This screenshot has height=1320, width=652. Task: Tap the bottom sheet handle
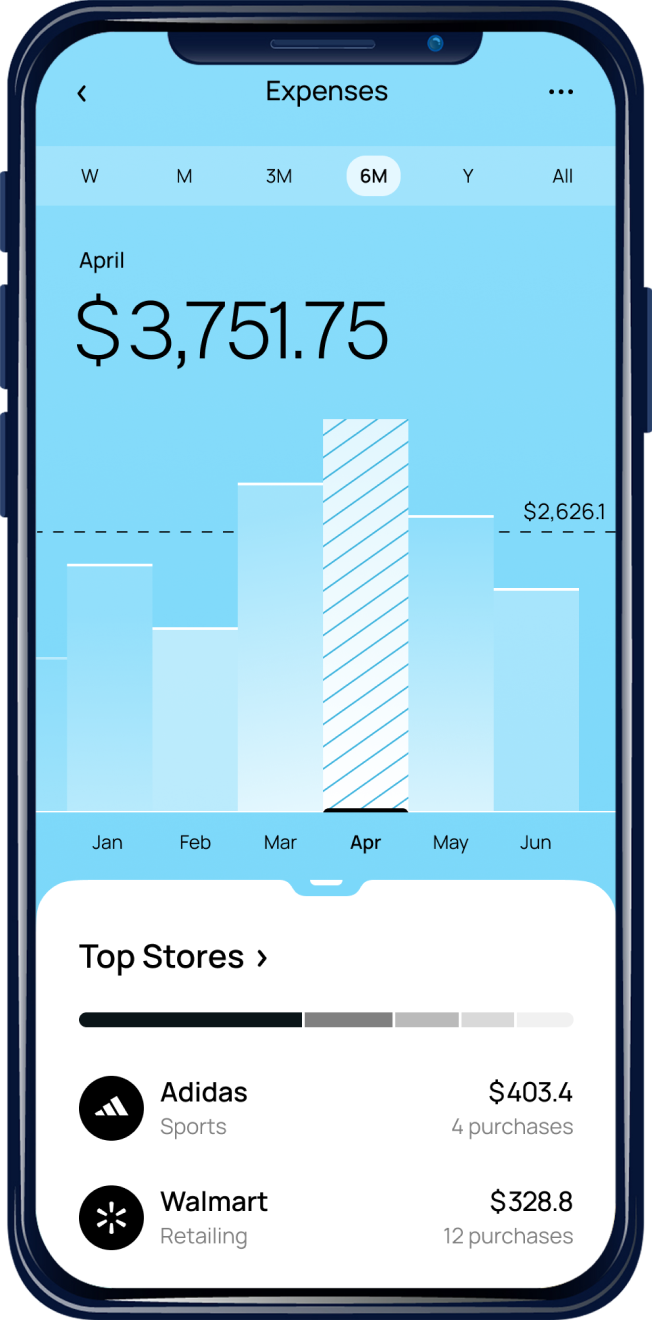pos(326,882)
